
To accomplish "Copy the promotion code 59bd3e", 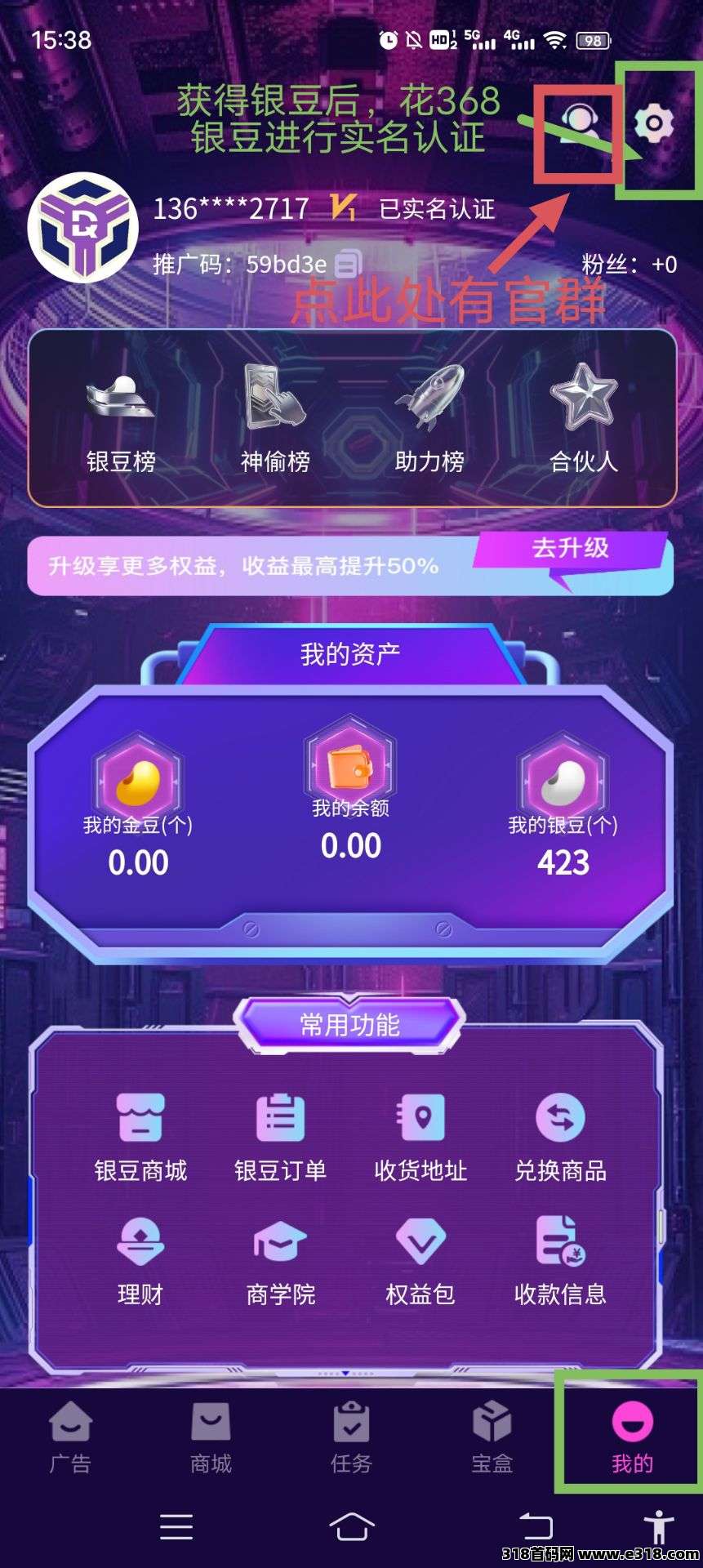I will pyautogui.click(x=348, y=264).
